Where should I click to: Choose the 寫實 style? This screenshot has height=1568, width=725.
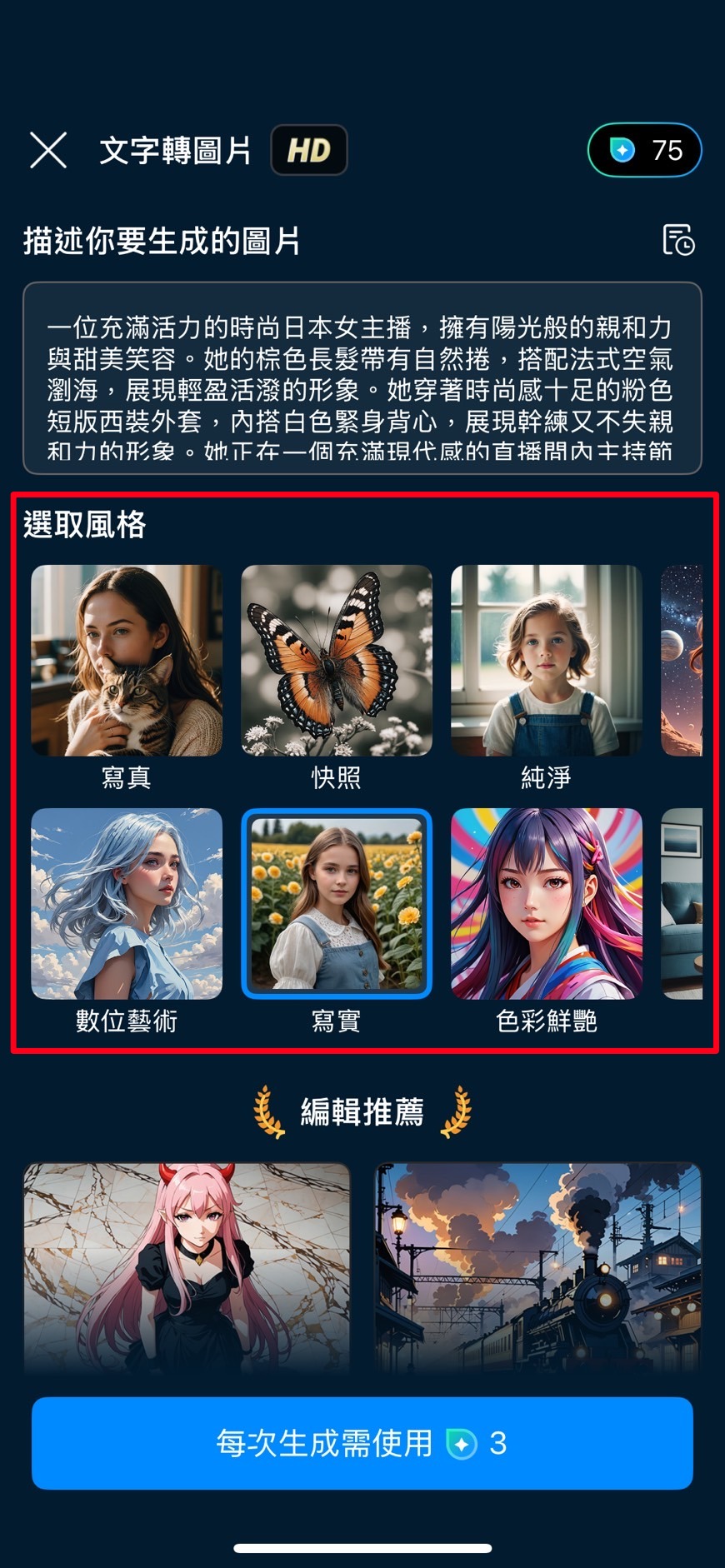(x=337, y=904)
